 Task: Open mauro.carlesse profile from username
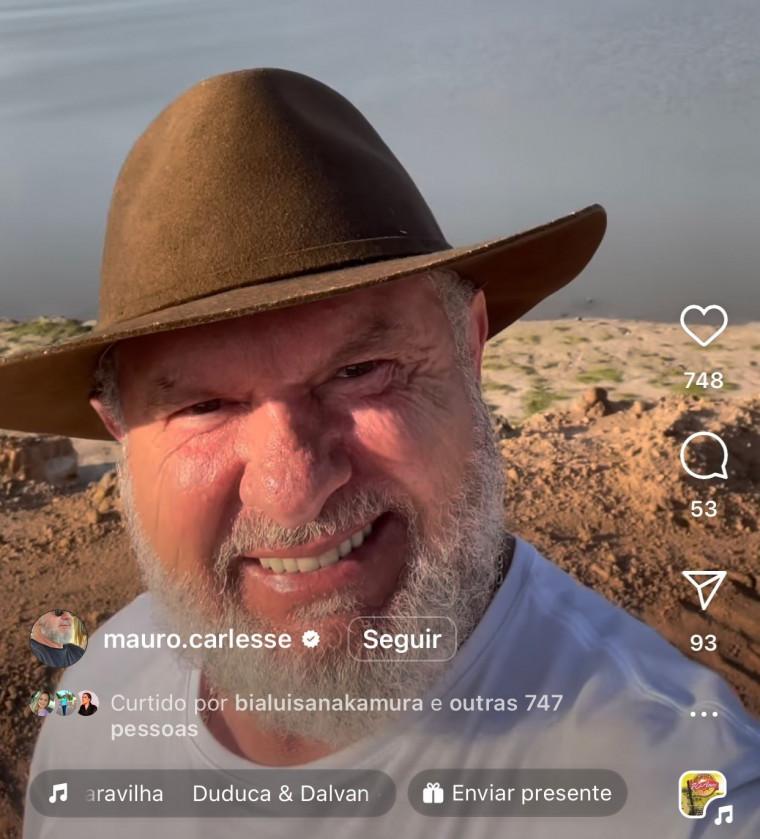pos(198,639)
